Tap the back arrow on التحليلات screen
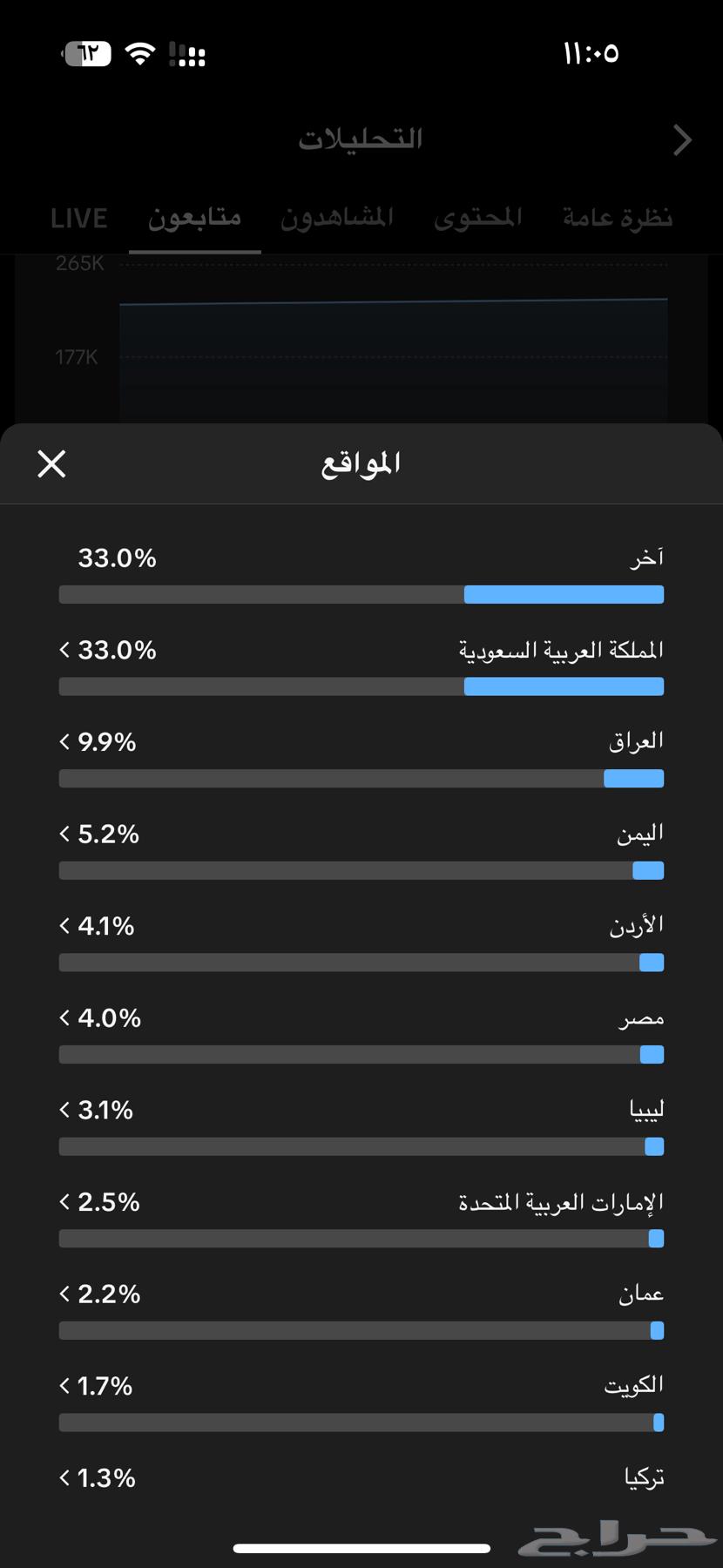The image size is (723, 1568). pos(683,139)
